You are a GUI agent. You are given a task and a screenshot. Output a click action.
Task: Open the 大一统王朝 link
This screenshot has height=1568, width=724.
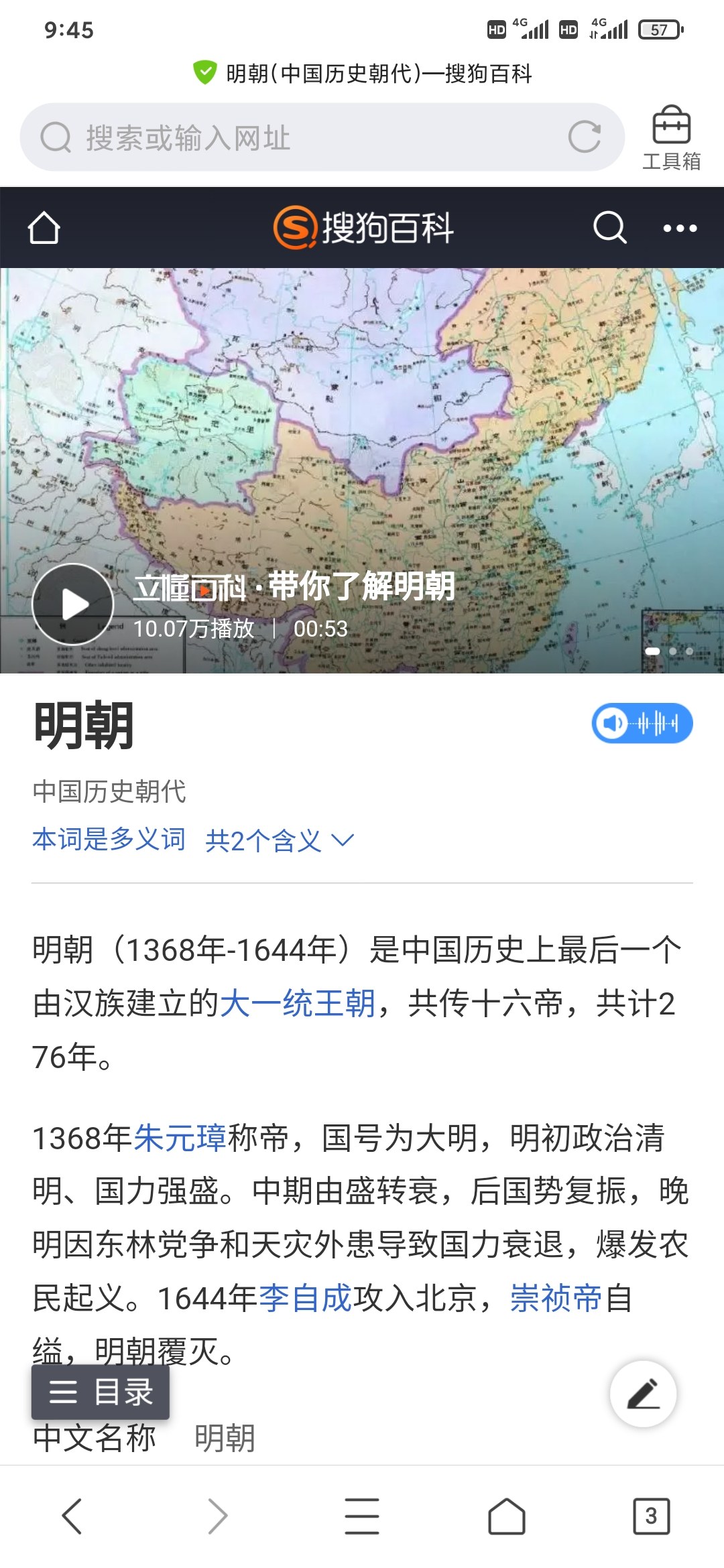[x=298, y=1004]
